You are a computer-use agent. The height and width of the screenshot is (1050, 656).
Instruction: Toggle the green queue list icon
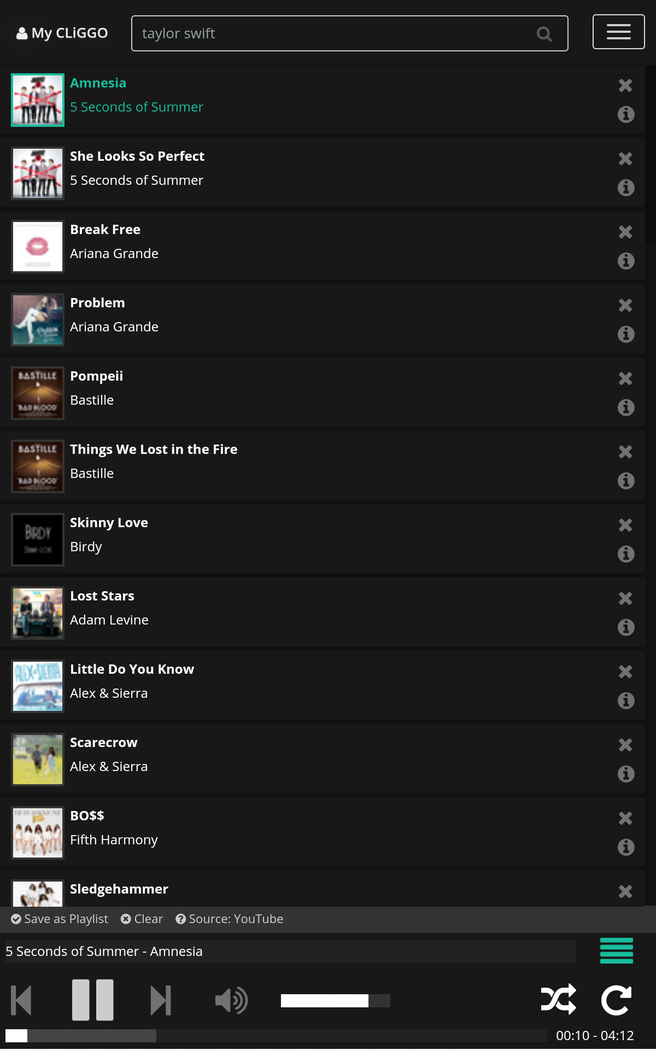coord(616,951)
